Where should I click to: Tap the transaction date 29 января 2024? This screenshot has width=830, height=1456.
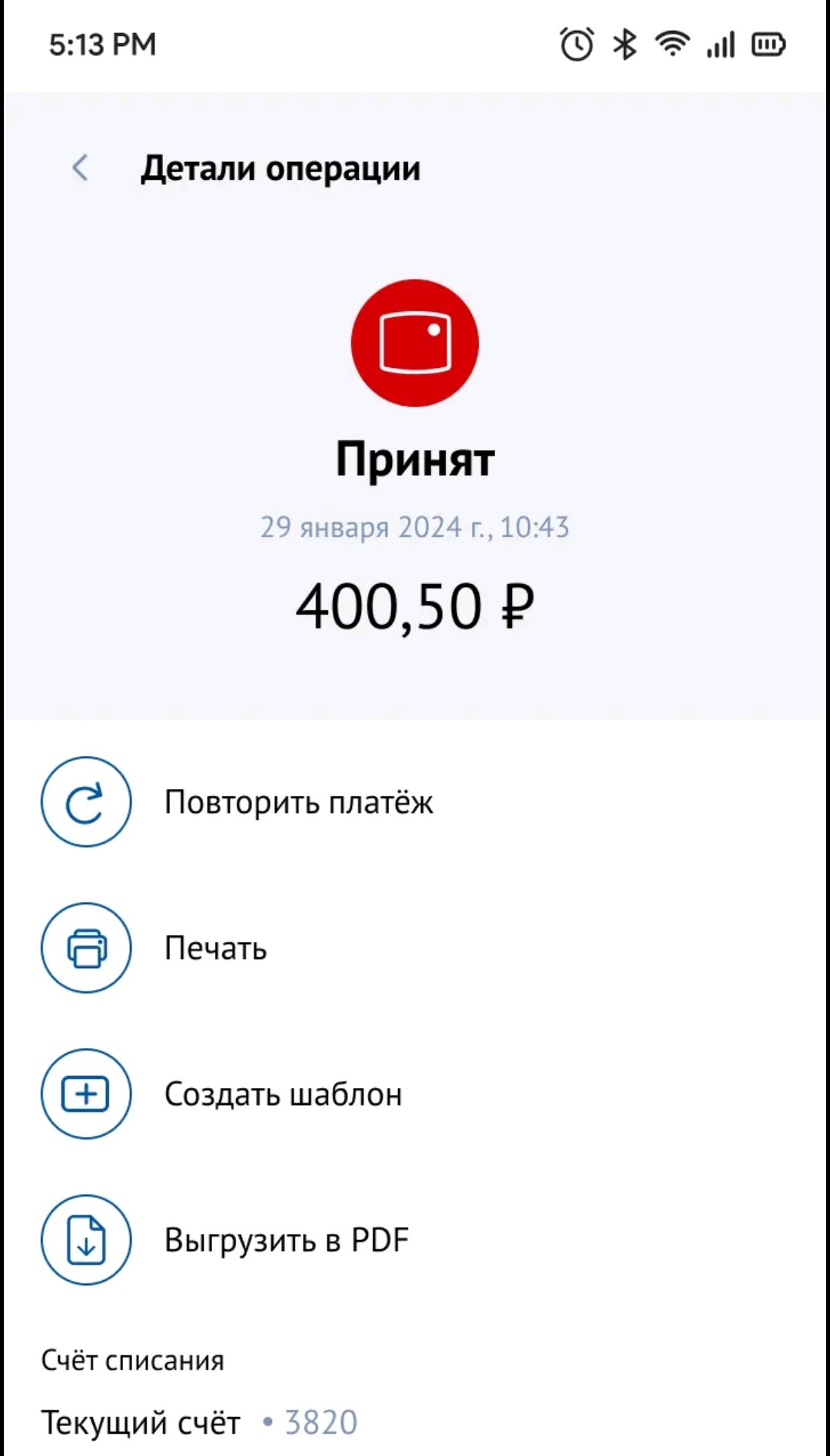[415, 527]
